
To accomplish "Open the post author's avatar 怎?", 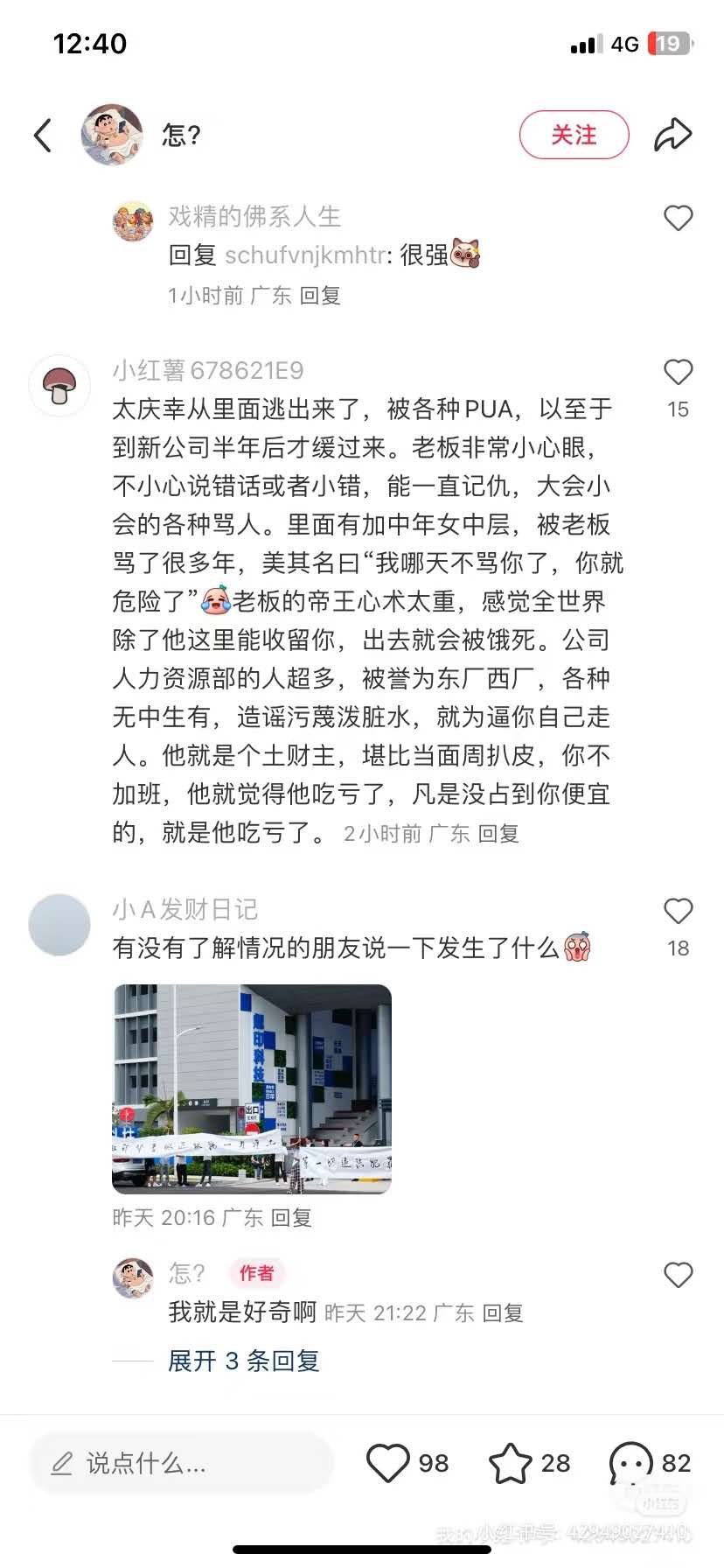I will 112,136.
